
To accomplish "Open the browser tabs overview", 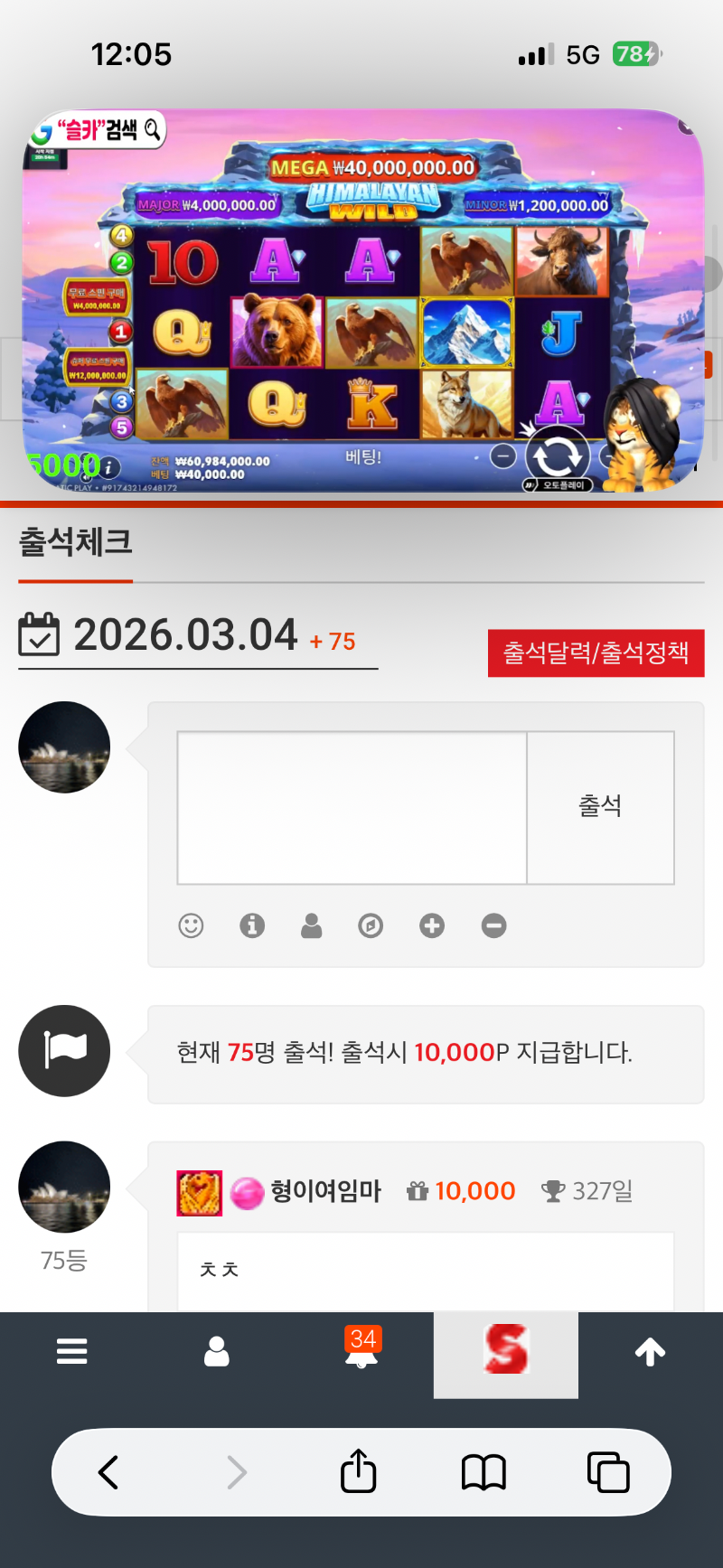I will [x=608, y=1472].
